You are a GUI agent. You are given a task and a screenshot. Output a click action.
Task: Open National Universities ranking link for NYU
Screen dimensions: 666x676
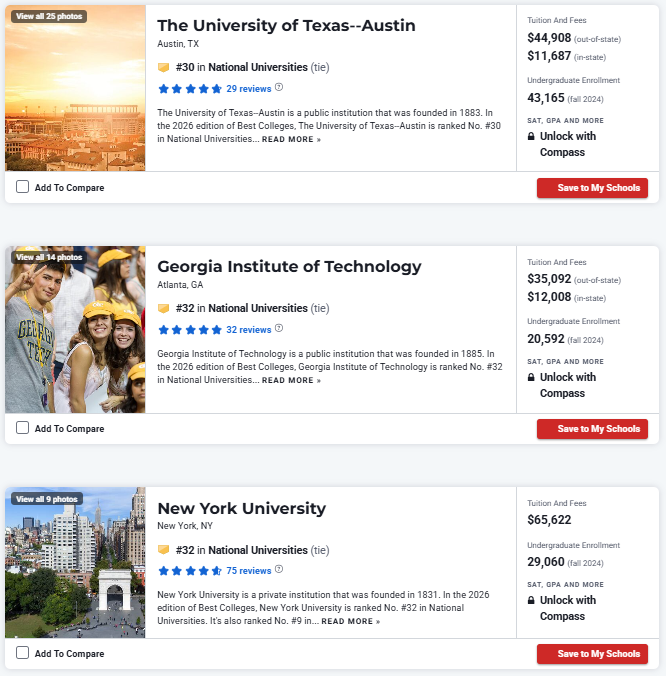point(257,550)
